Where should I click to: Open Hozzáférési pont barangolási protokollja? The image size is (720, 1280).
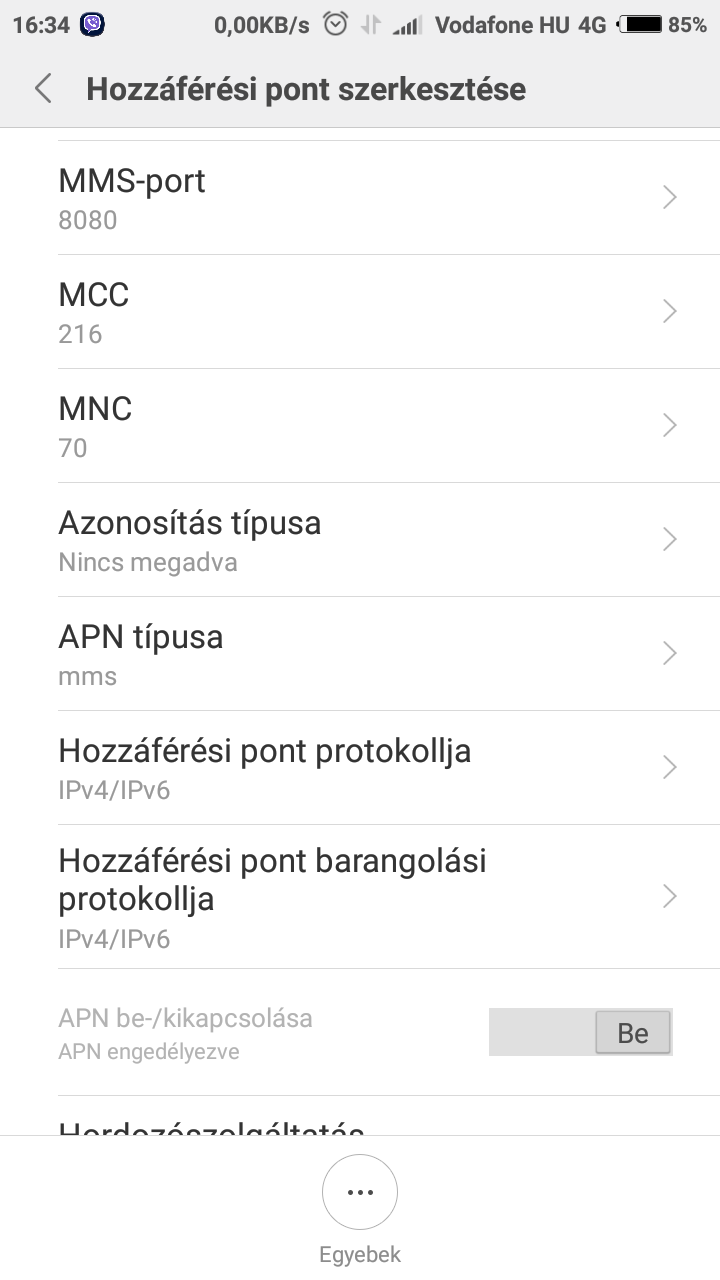click(360, 897)
